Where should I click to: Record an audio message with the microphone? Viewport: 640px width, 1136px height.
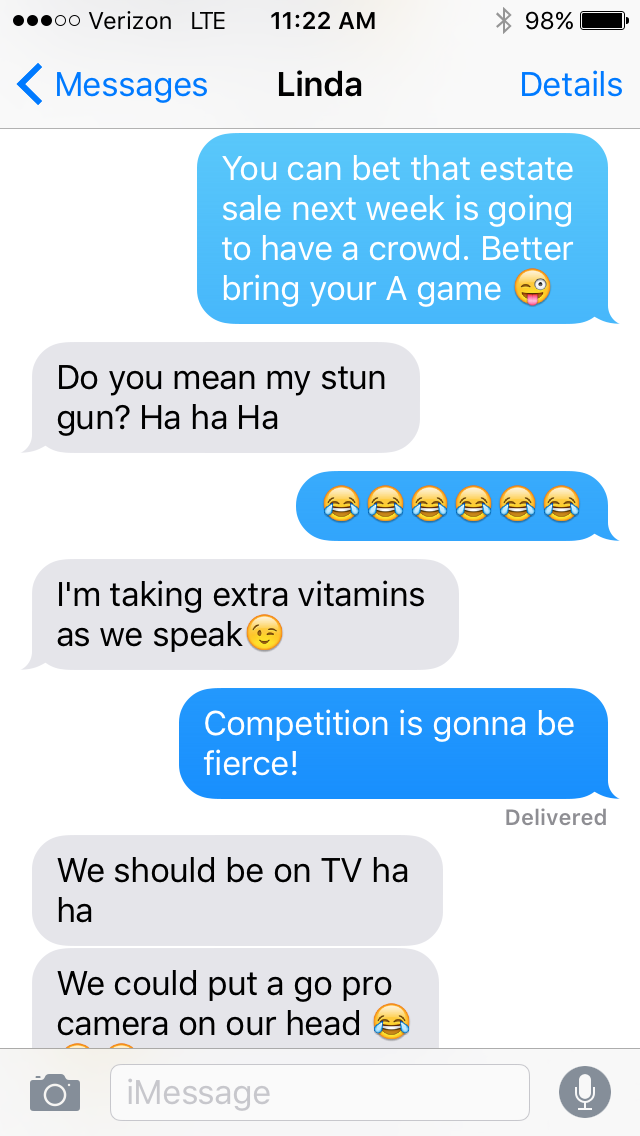(x=585, y=1092)
